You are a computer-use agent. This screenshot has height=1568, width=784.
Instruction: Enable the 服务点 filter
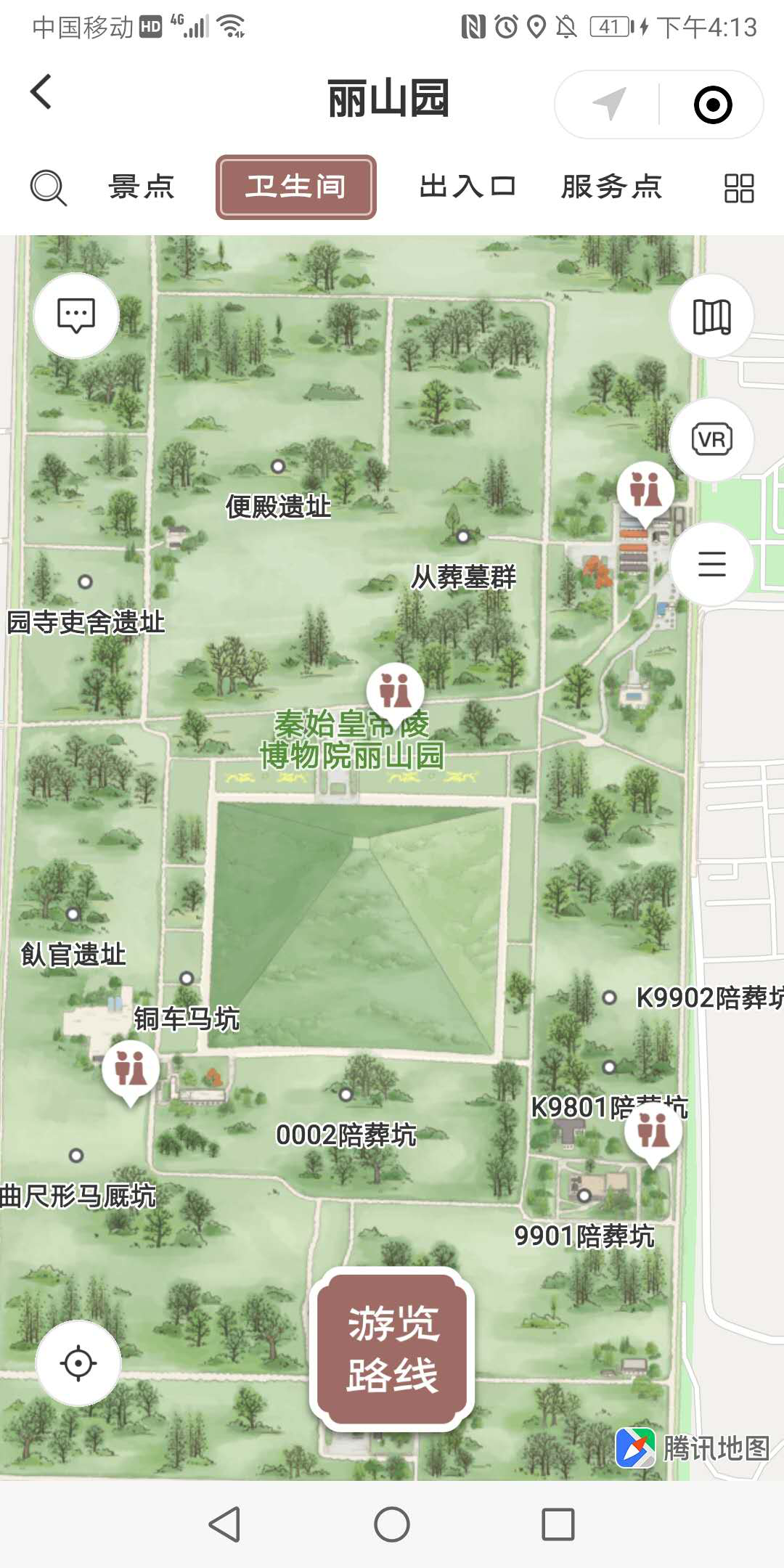[611, 187]
